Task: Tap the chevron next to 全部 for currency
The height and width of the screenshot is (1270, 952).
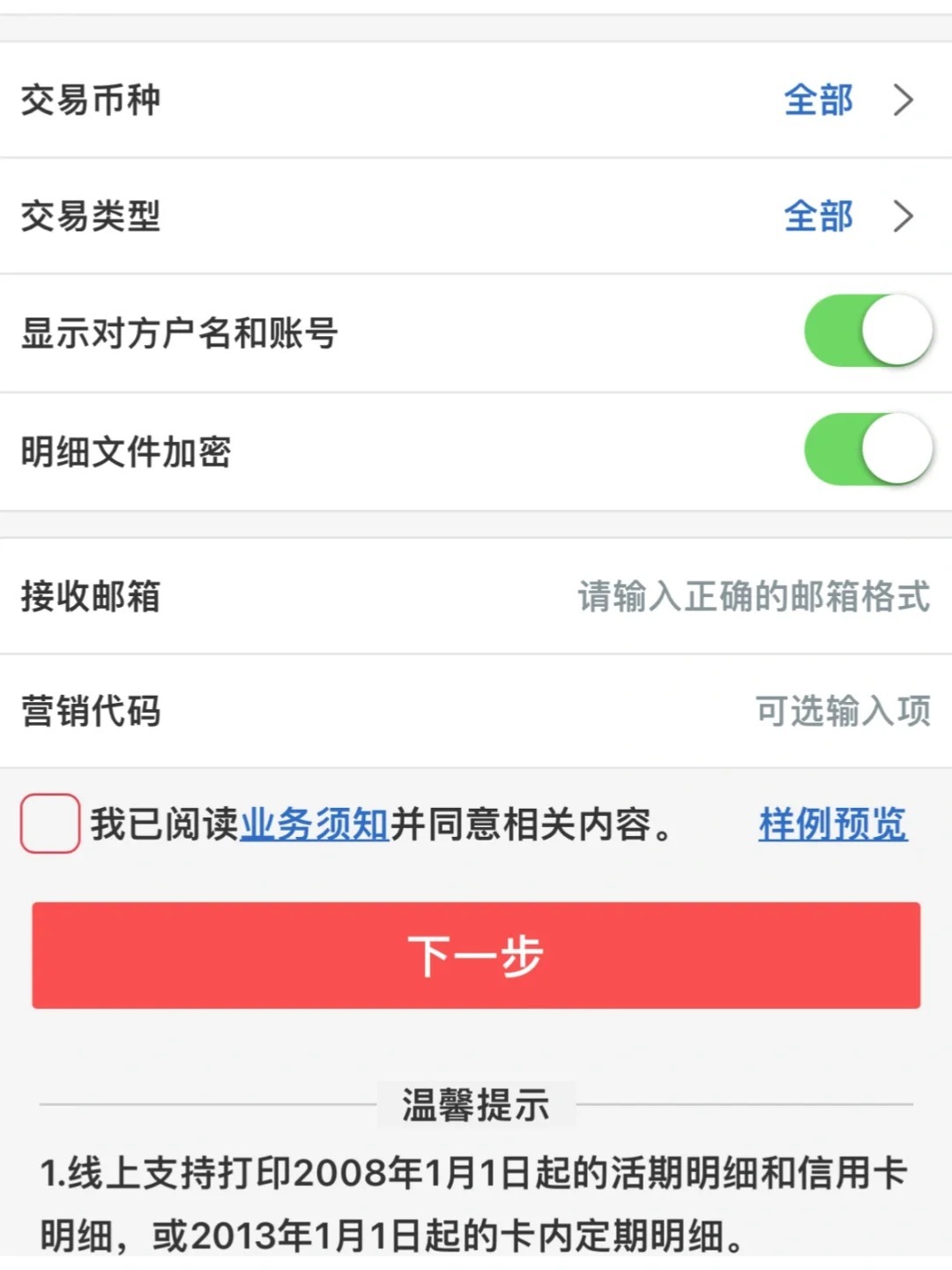Action: pyautogui.click(x=903, y=101)
